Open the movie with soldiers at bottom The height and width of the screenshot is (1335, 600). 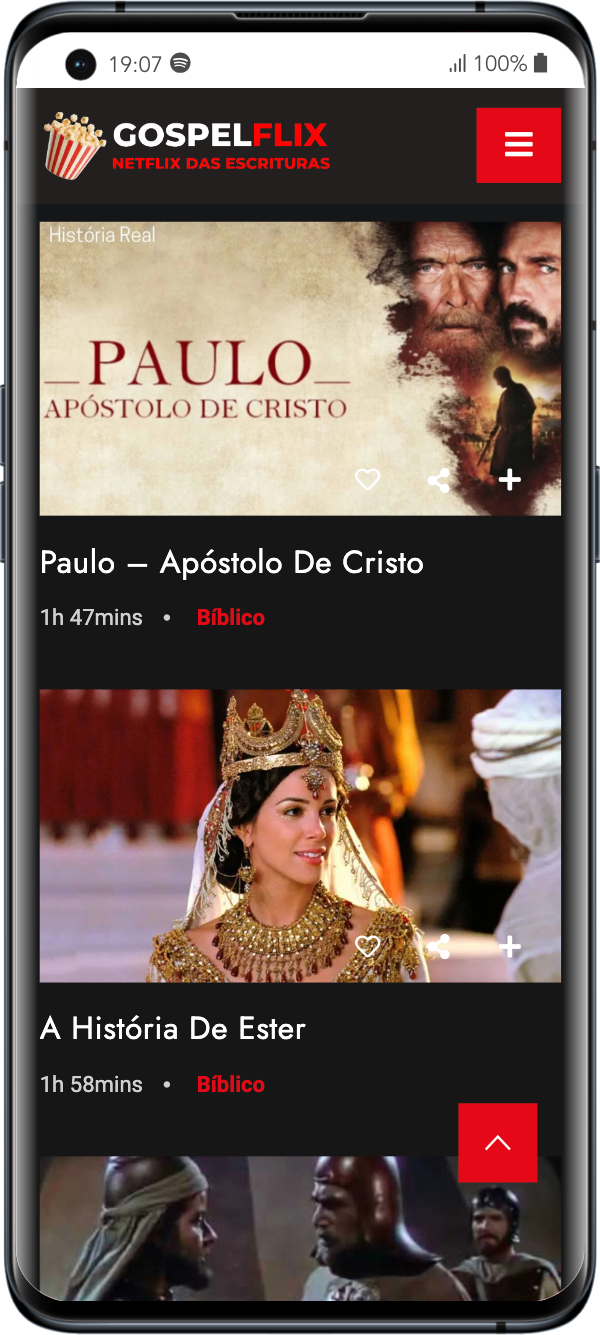coord(250,1230)
